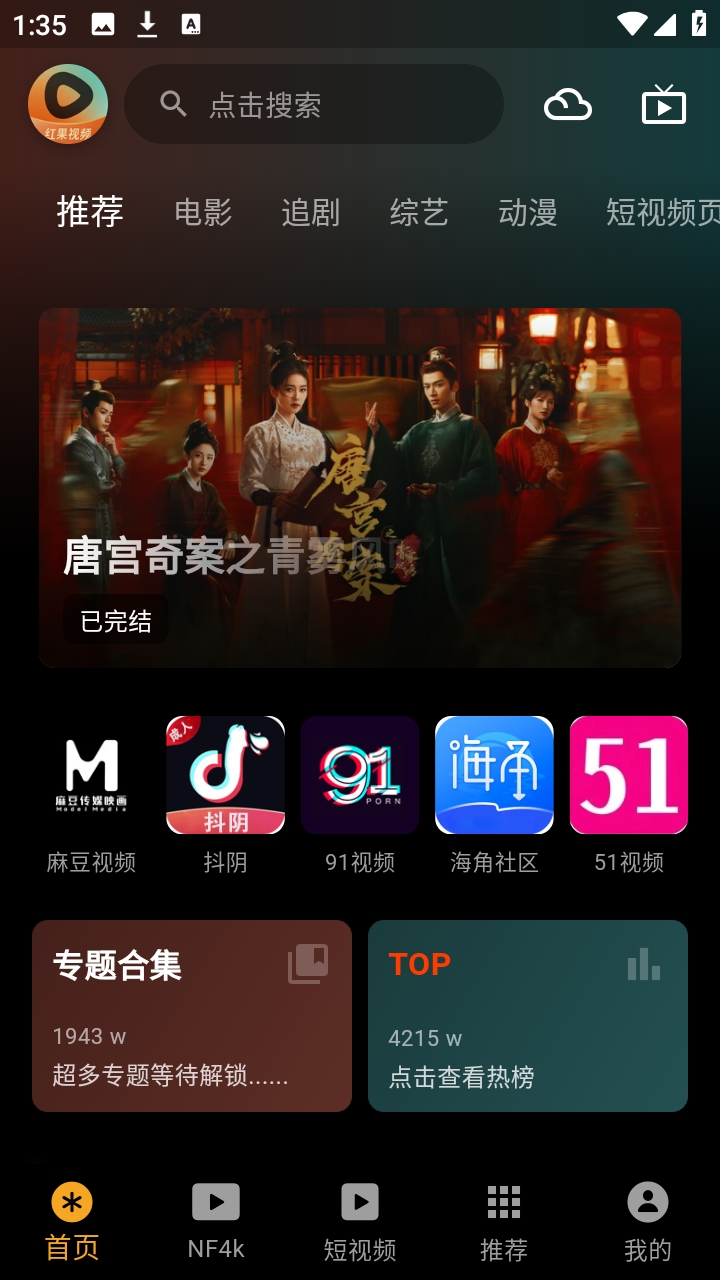Open the cloud icon in the top bar
Image resolution: width=720 pixels, height=1280 pixels.
(x=567, y=104)
